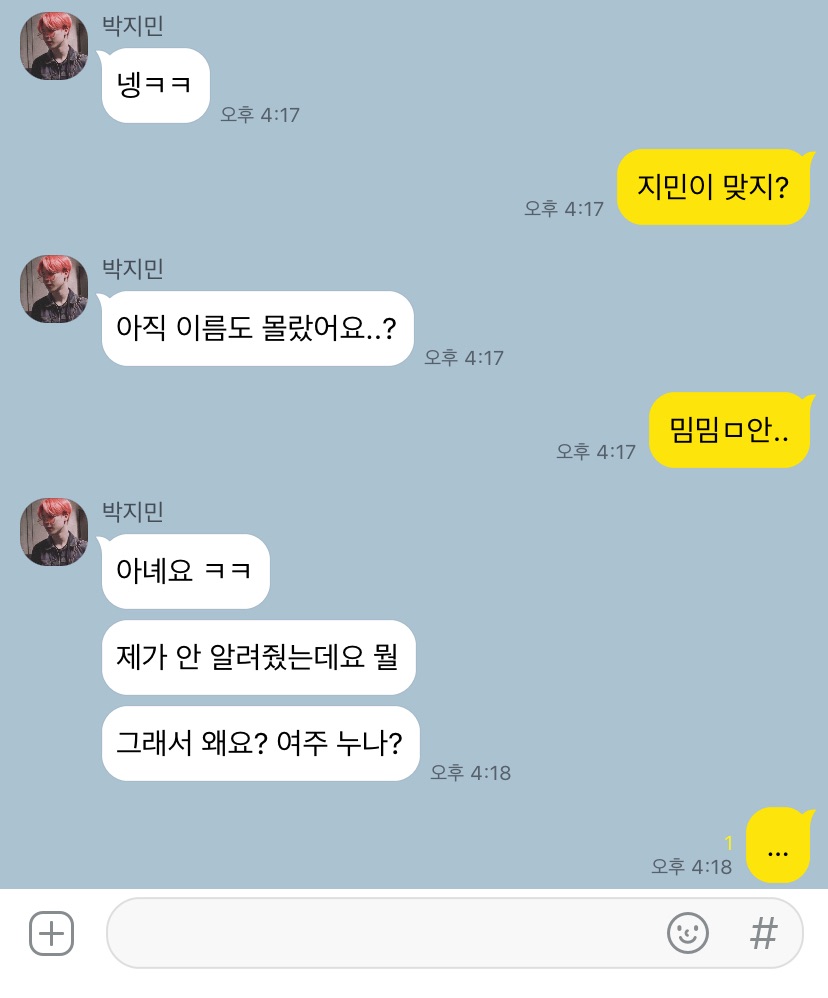Screen dimensions: 828x998
Task: Open 박지민's profile photo beside 넹ㅋㅋ
Action: tap(55, 46)
